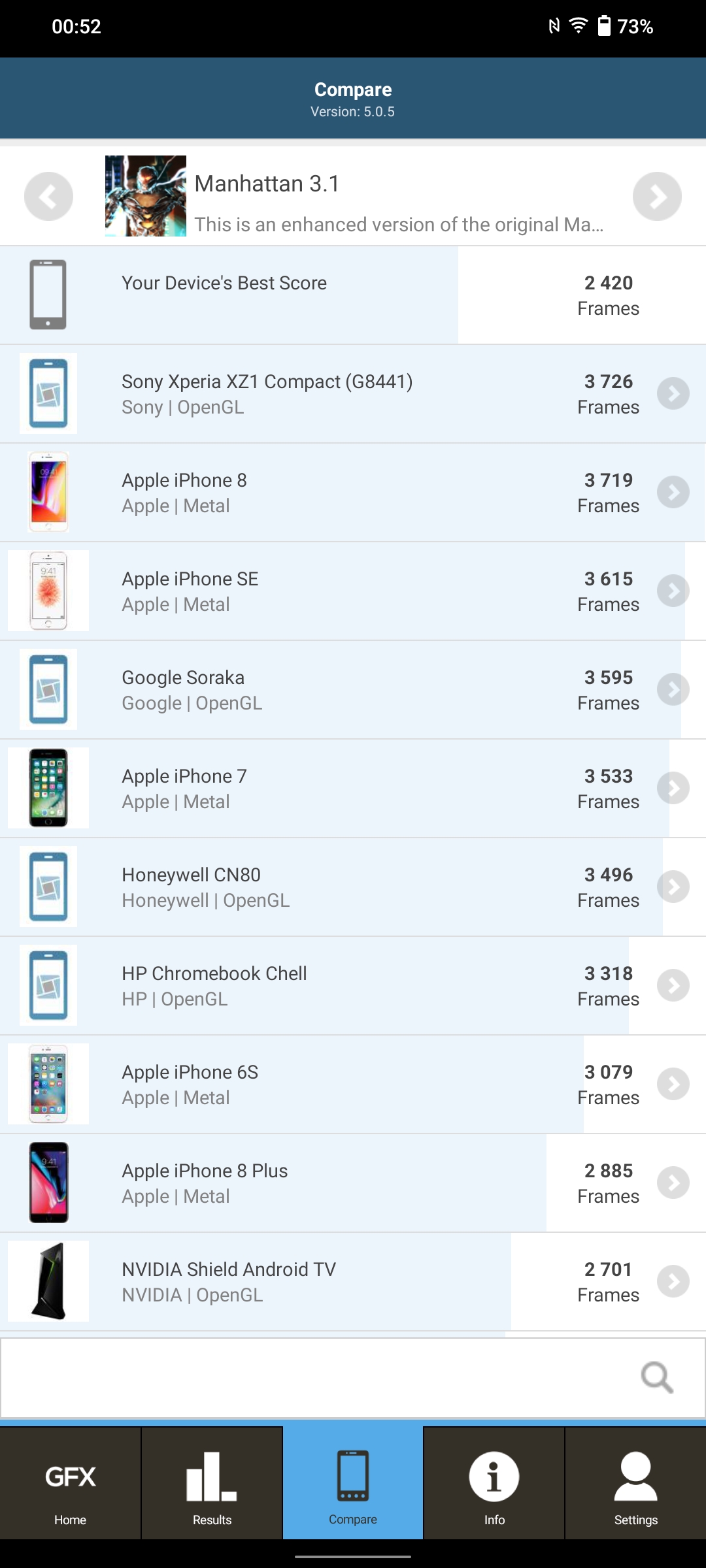Screen dimensions: 706x1568
Task: Tap the device search field
Action: pyautogui.click(x=314, y=1377)
